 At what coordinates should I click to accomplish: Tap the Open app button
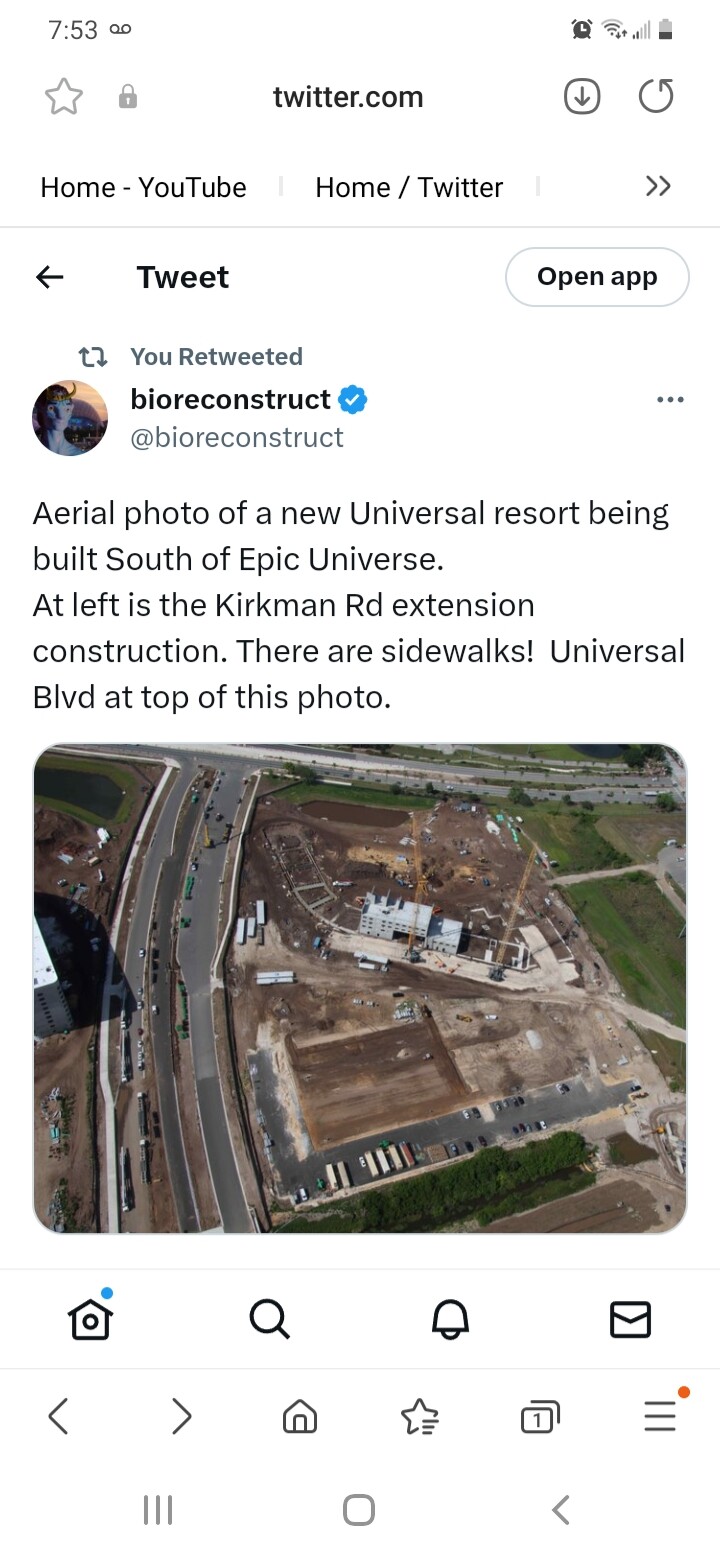(x=597, y=277)
